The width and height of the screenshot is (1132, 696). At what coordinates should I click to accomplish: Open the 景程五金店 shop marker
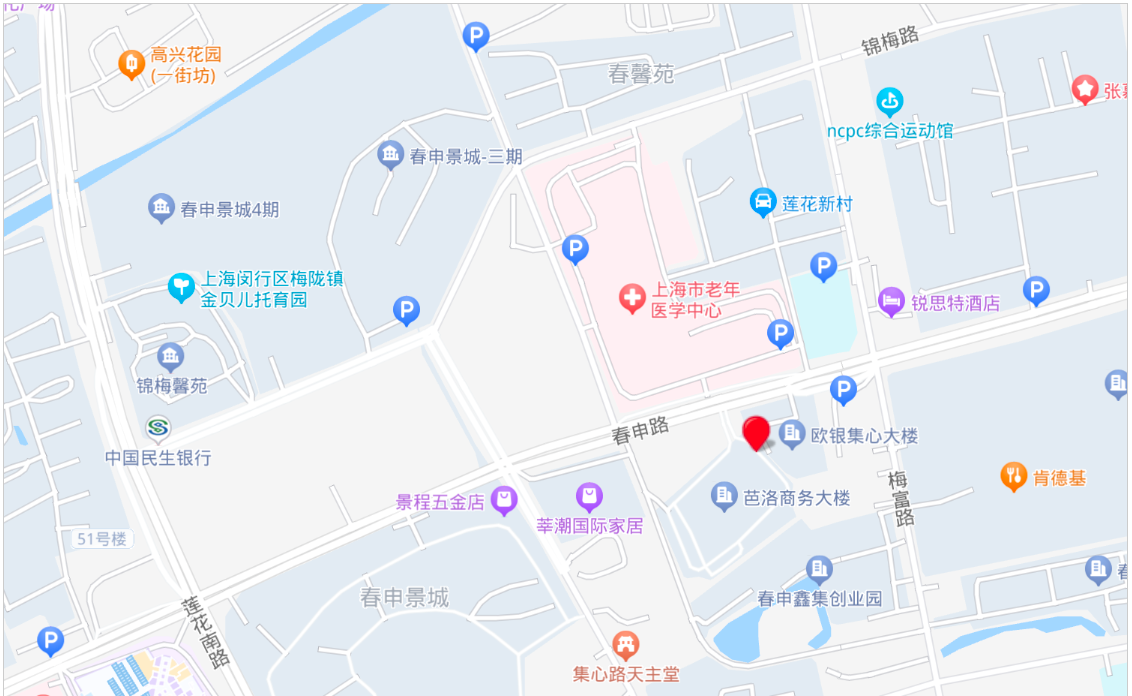click(x=505, y=500)
